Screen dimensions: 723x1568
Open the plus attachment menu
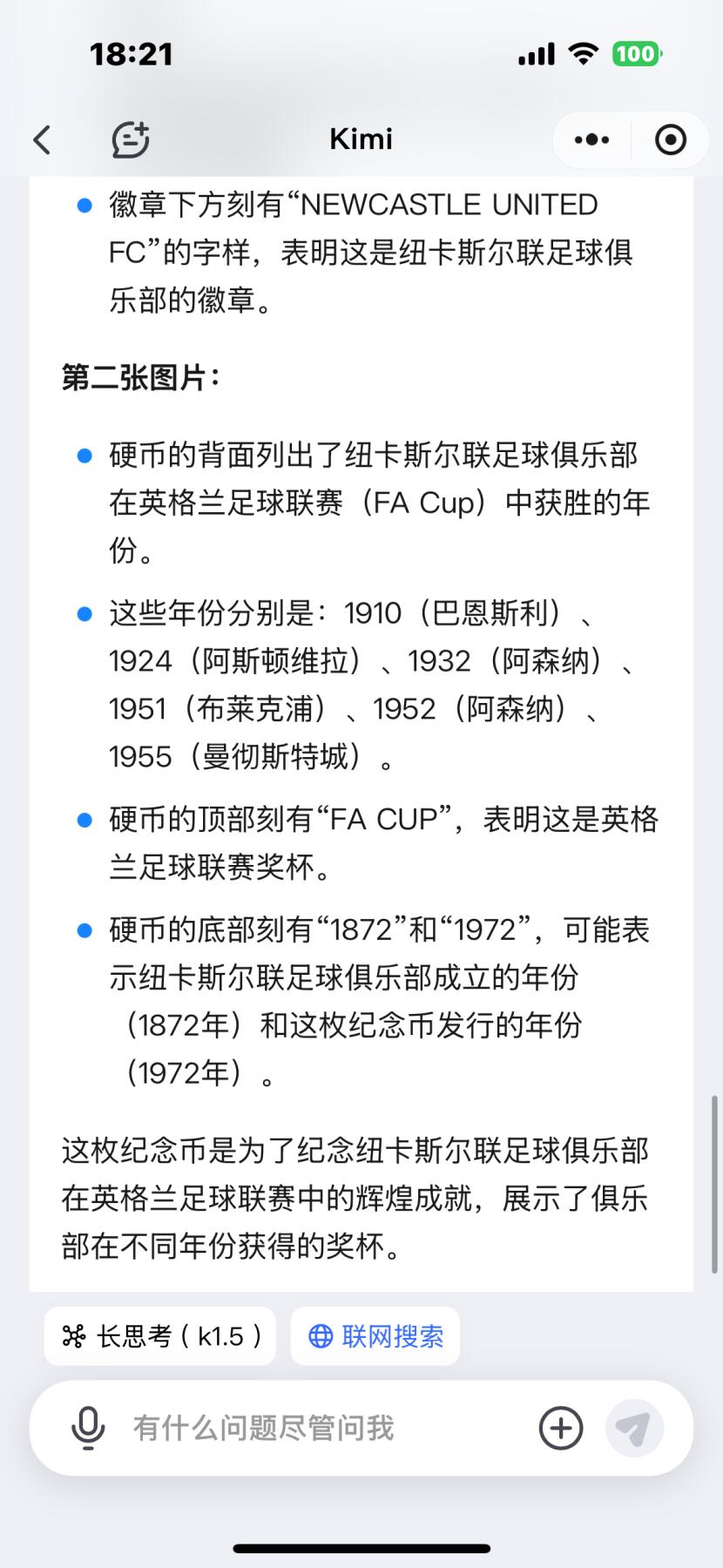(x=561, y=1428)
